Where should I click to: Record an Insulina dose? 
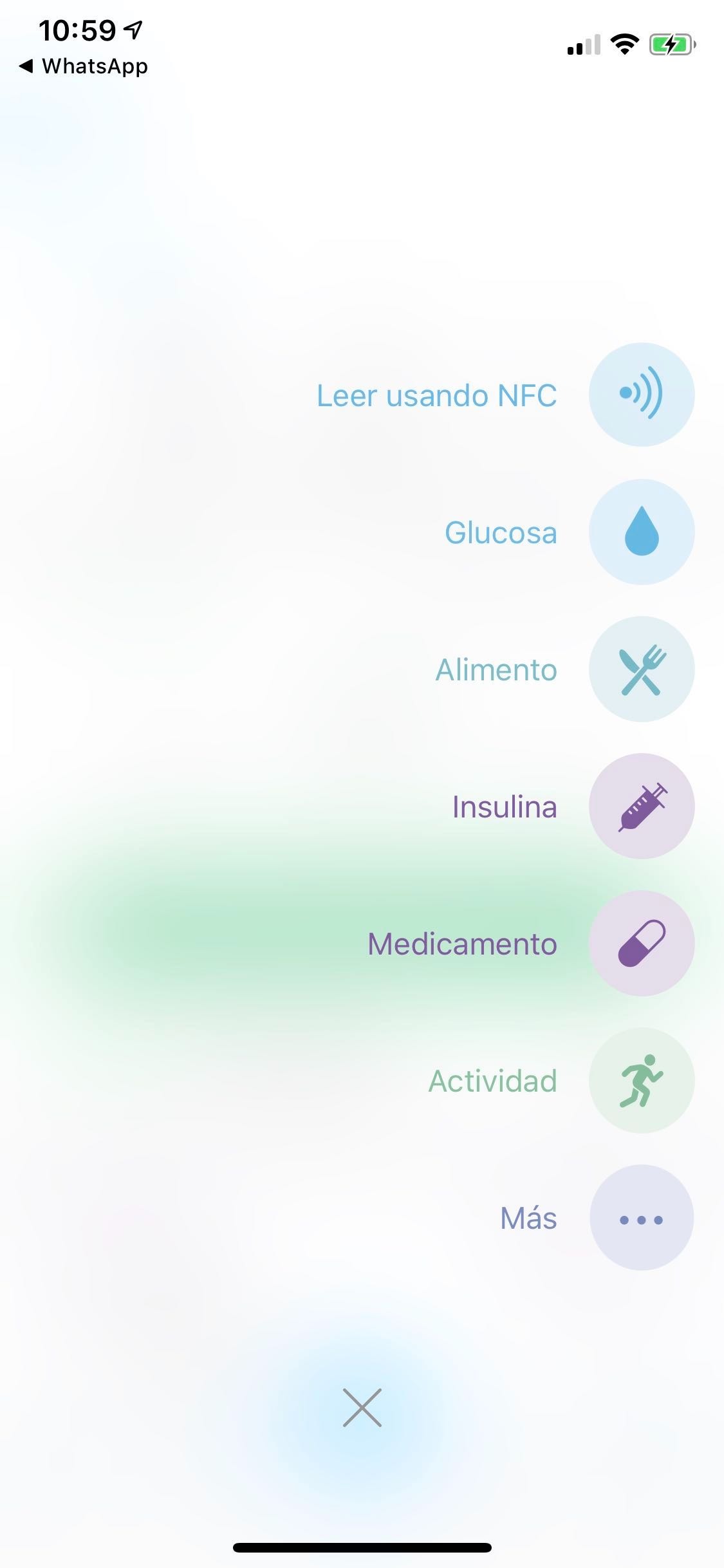pyautogui.click(x=641, y=806)
